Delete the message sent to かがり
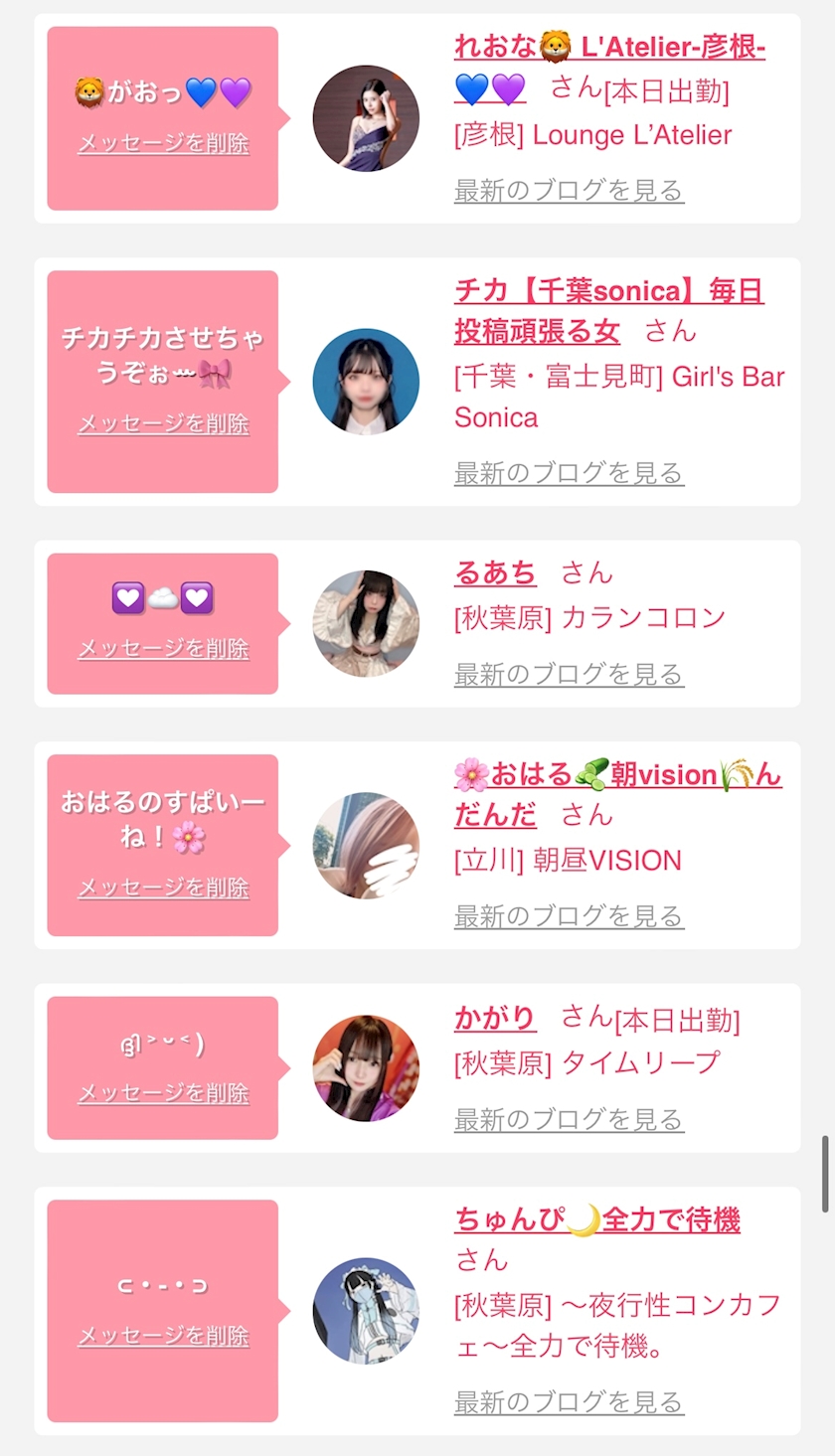 [163, 1093]
